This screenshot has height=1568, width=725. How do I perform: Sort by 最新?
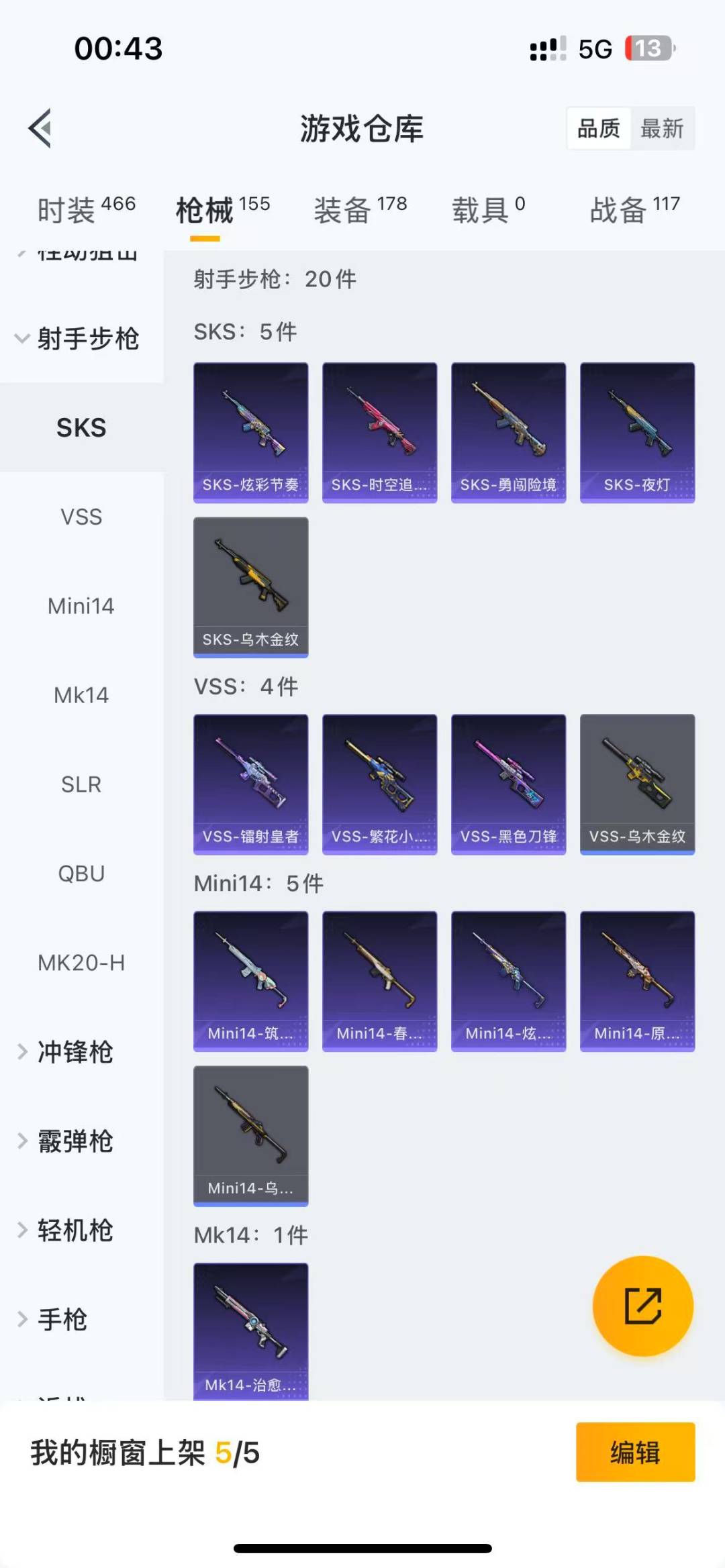click(x=661, y=128)
